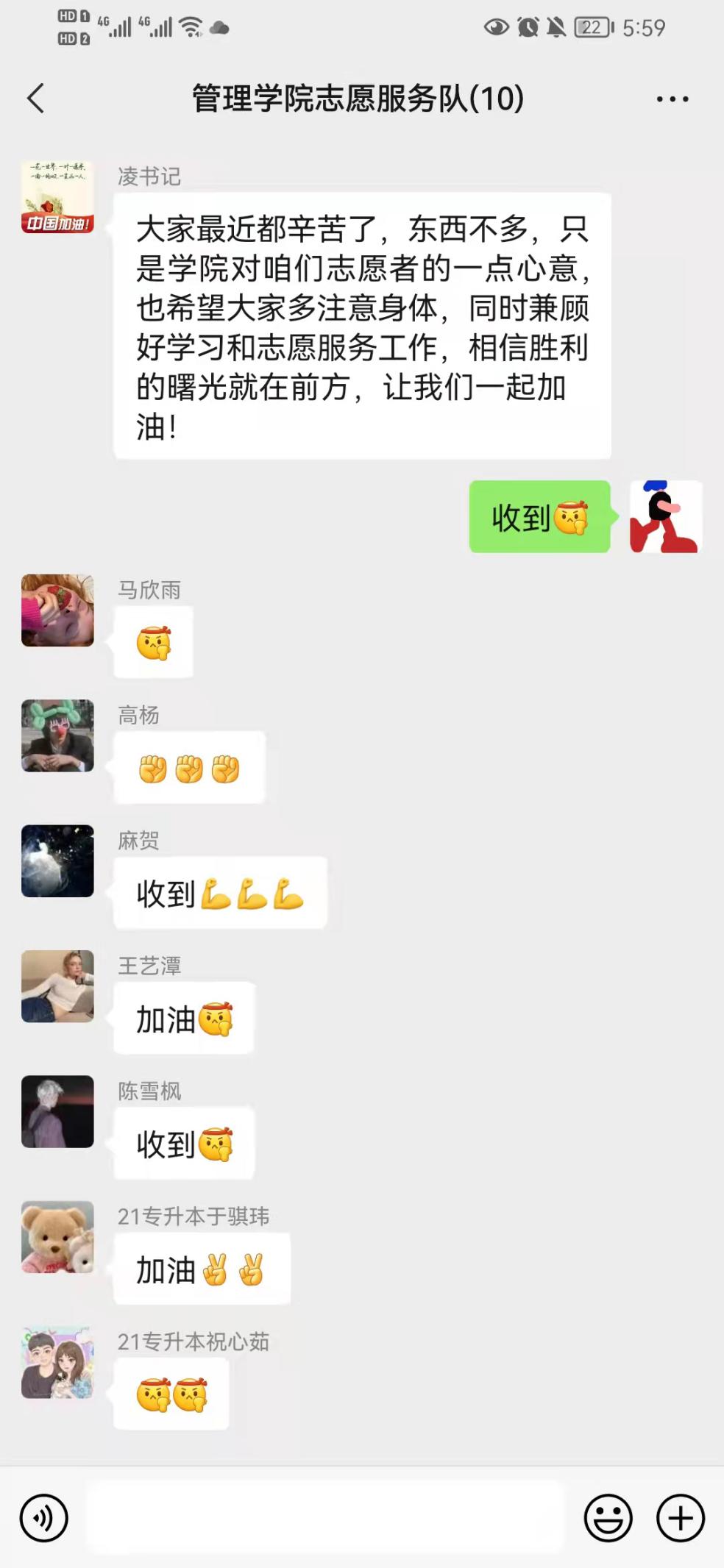Open 陈雪枫's avatar

coord(57,1111)
